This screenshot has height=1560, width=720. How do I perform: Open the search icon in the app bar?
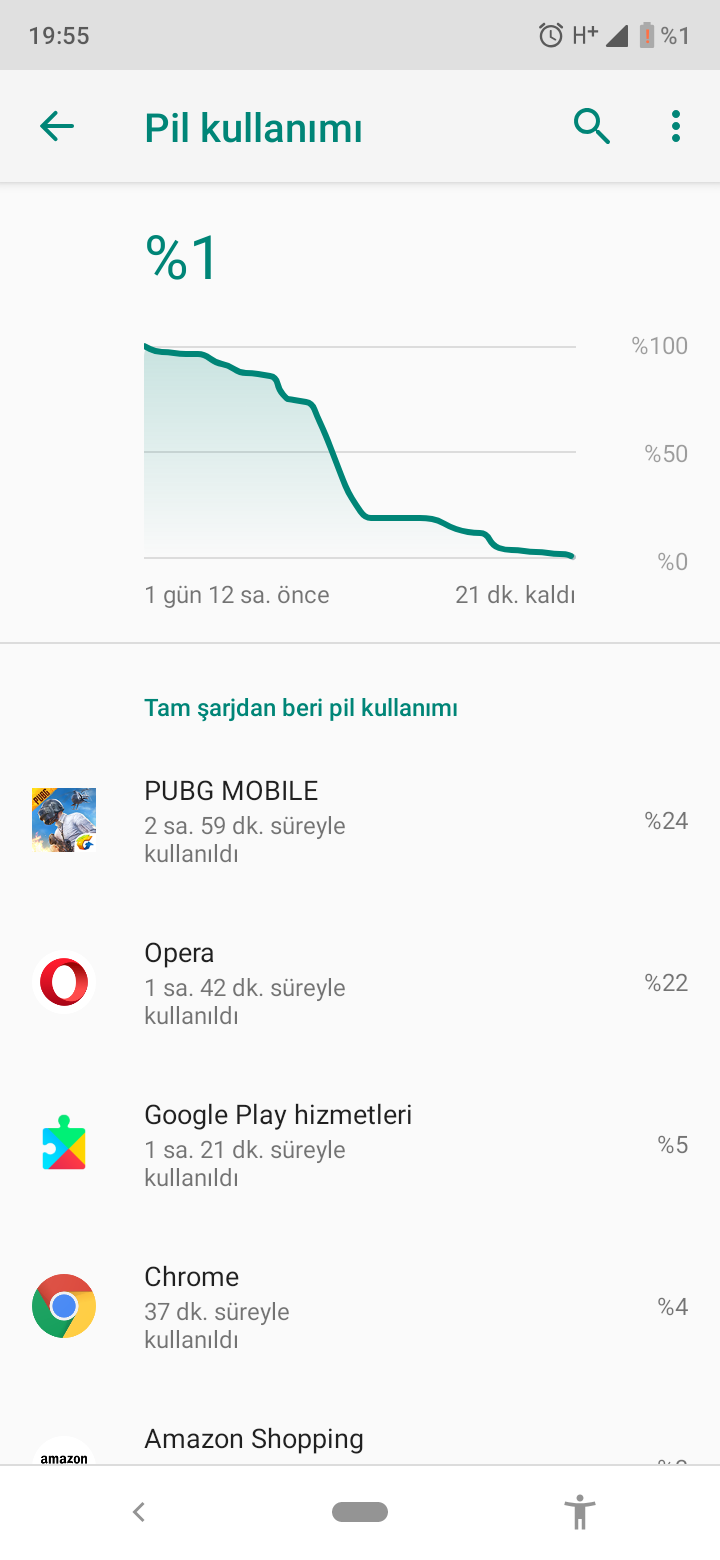click(591, 126)
